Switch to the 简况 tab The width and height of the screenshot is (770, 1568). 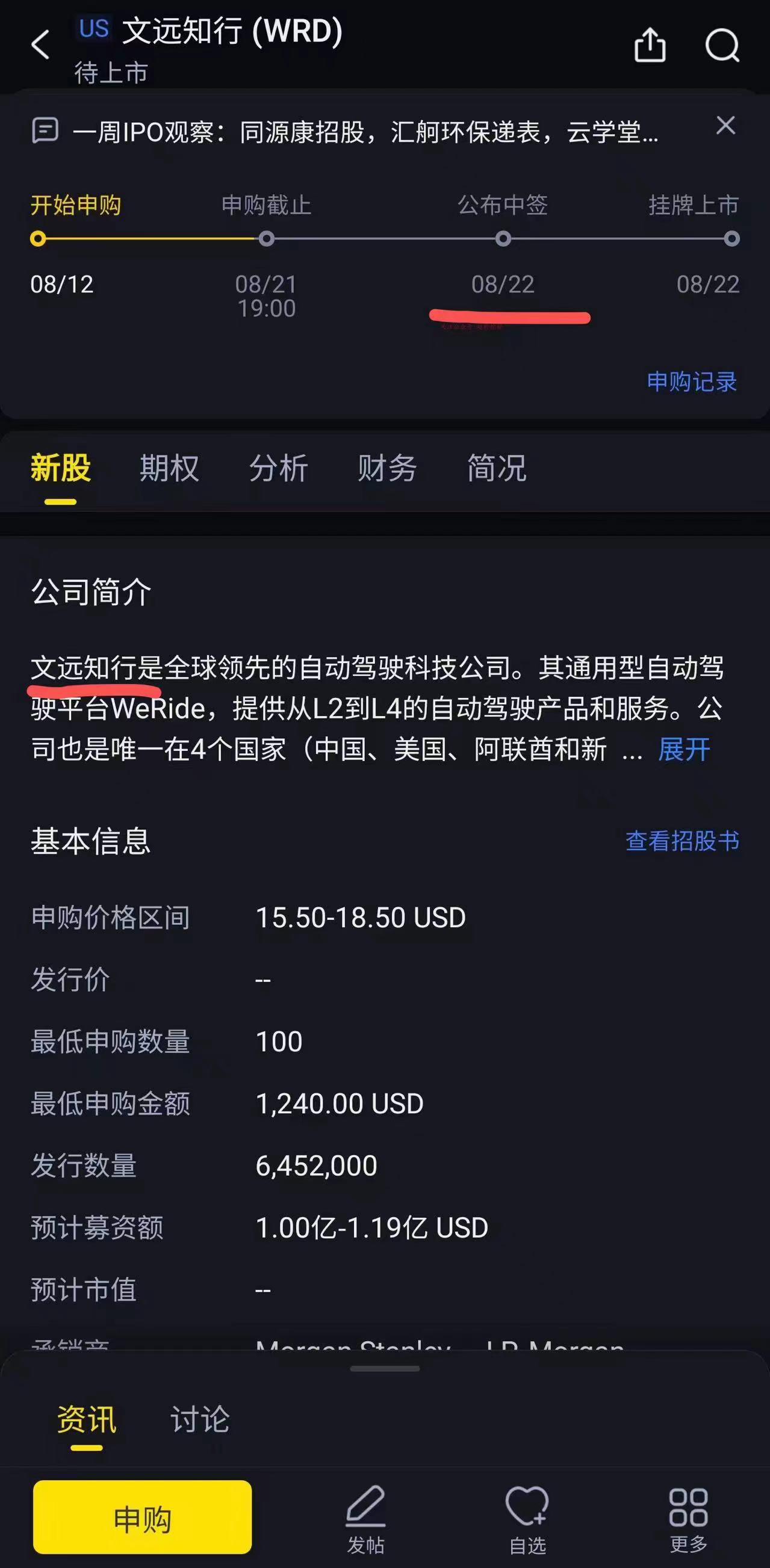(x=497, y=468)
